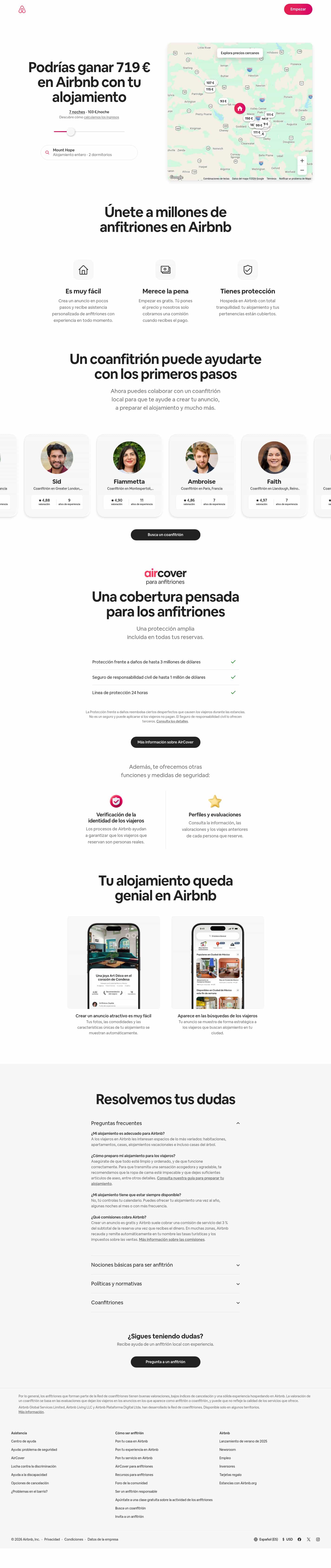331x1568 pixels.
Task: Zoom in on the map
Action: (x=302, y=161)
